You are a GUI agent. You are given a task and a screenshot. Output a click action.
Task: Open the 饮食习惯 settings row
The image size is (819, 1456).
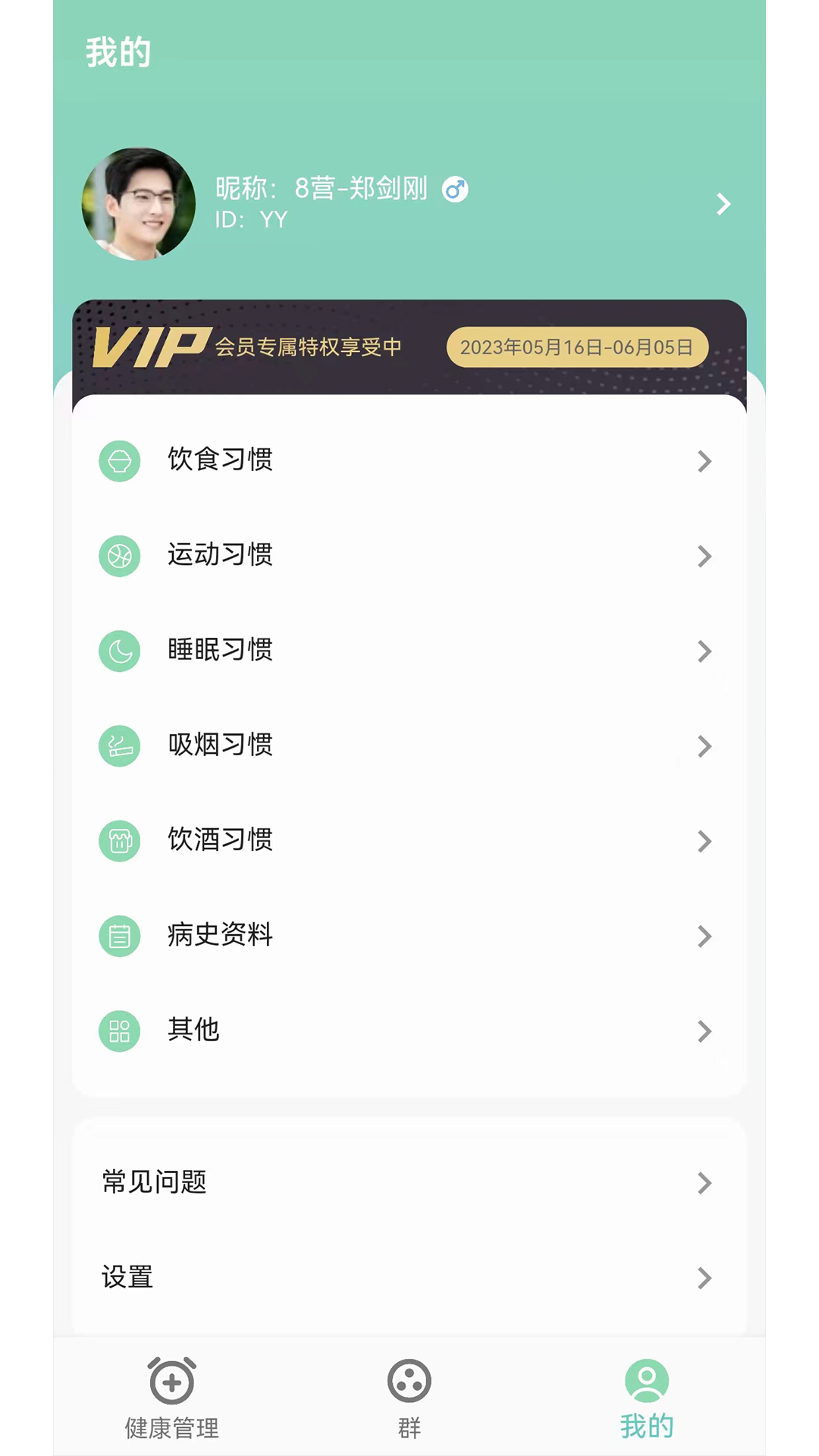(x=409, y=461)
